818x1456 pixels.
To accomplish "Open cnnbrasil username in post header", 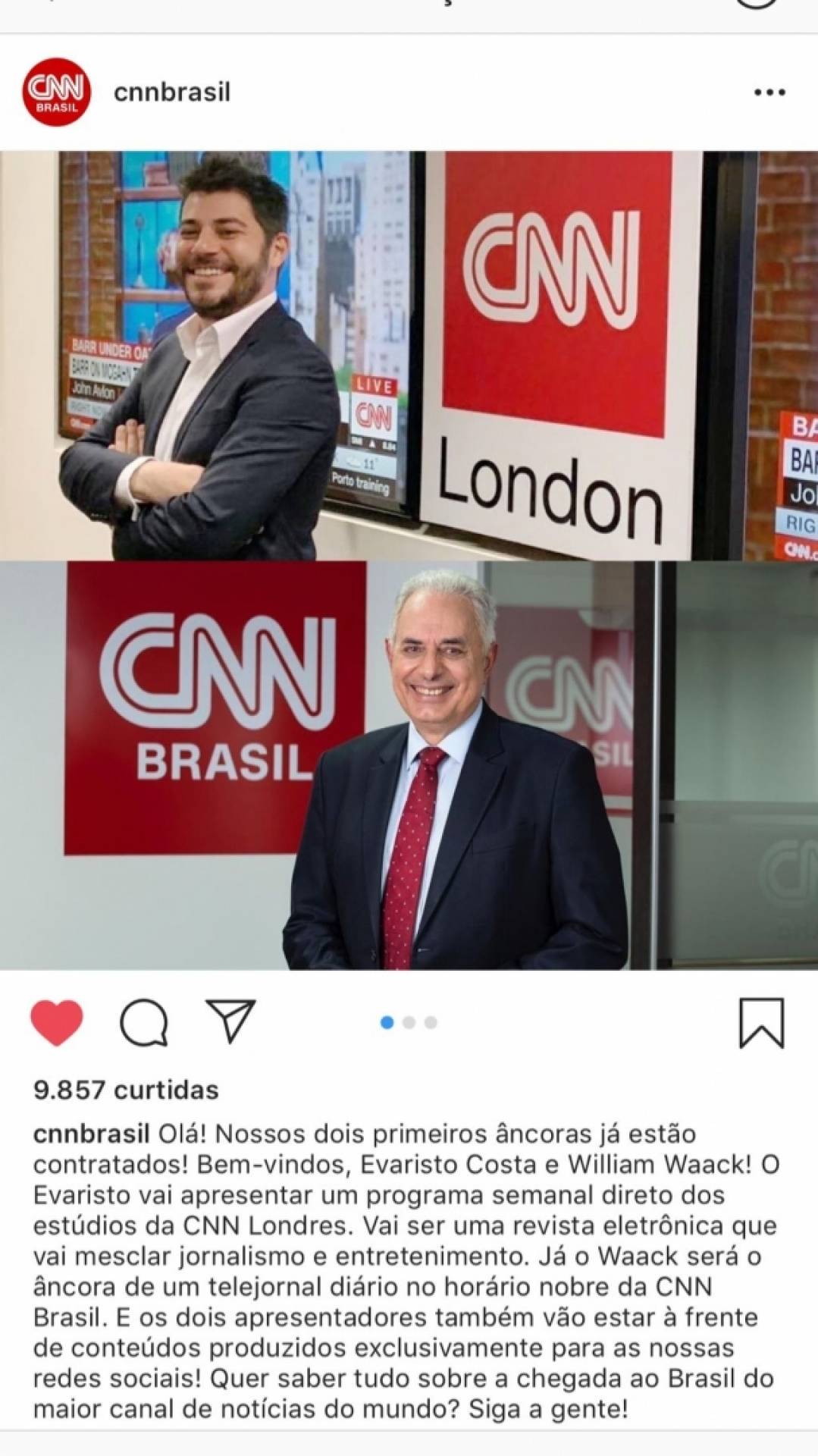I will [171, 93].
